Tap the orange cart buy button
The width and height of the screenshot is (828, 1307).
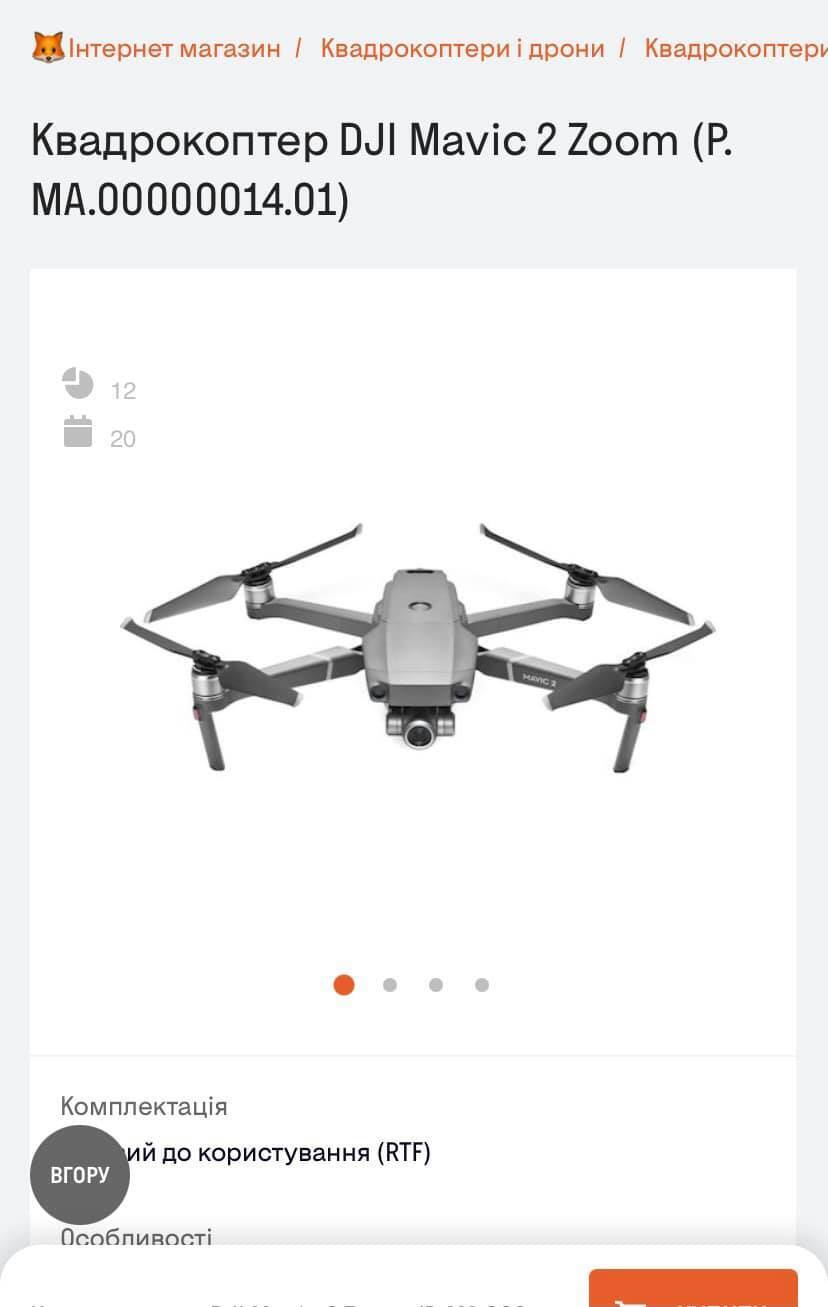(693, 1292)
